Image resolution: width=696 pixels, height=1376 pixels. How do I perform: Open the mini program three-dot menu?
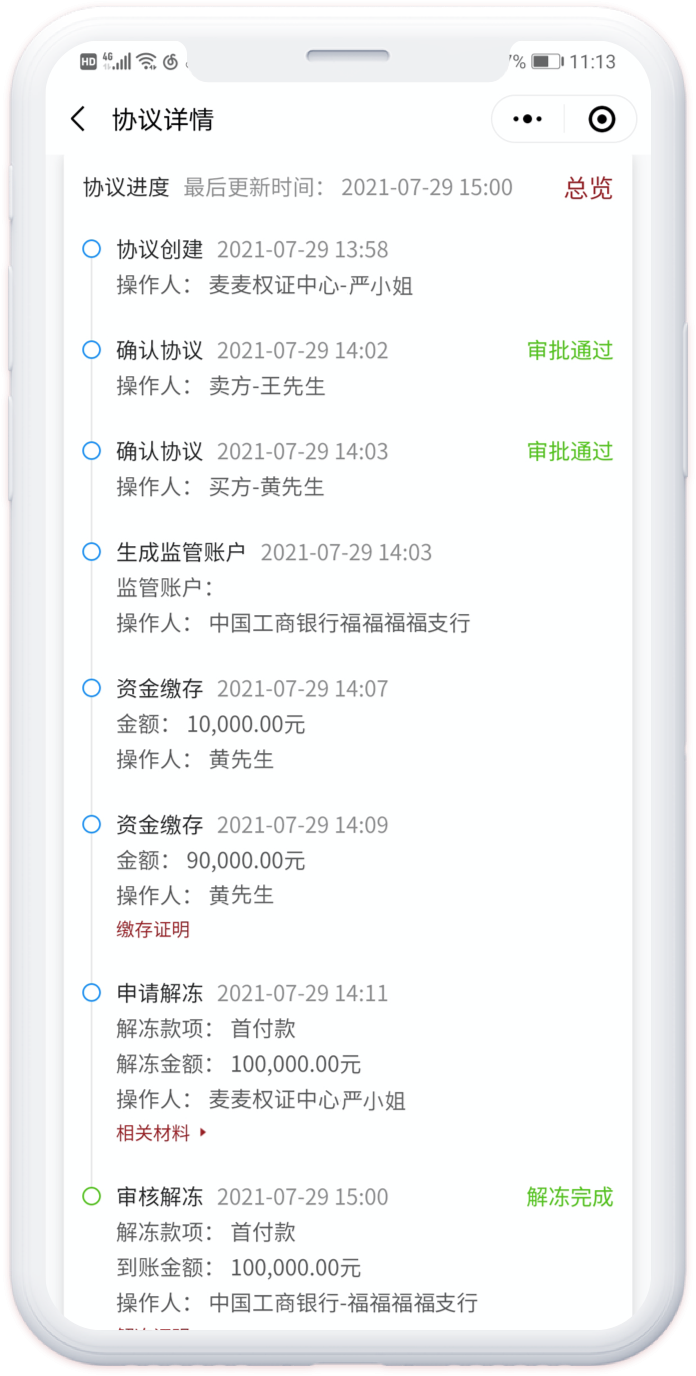(527, 120)
